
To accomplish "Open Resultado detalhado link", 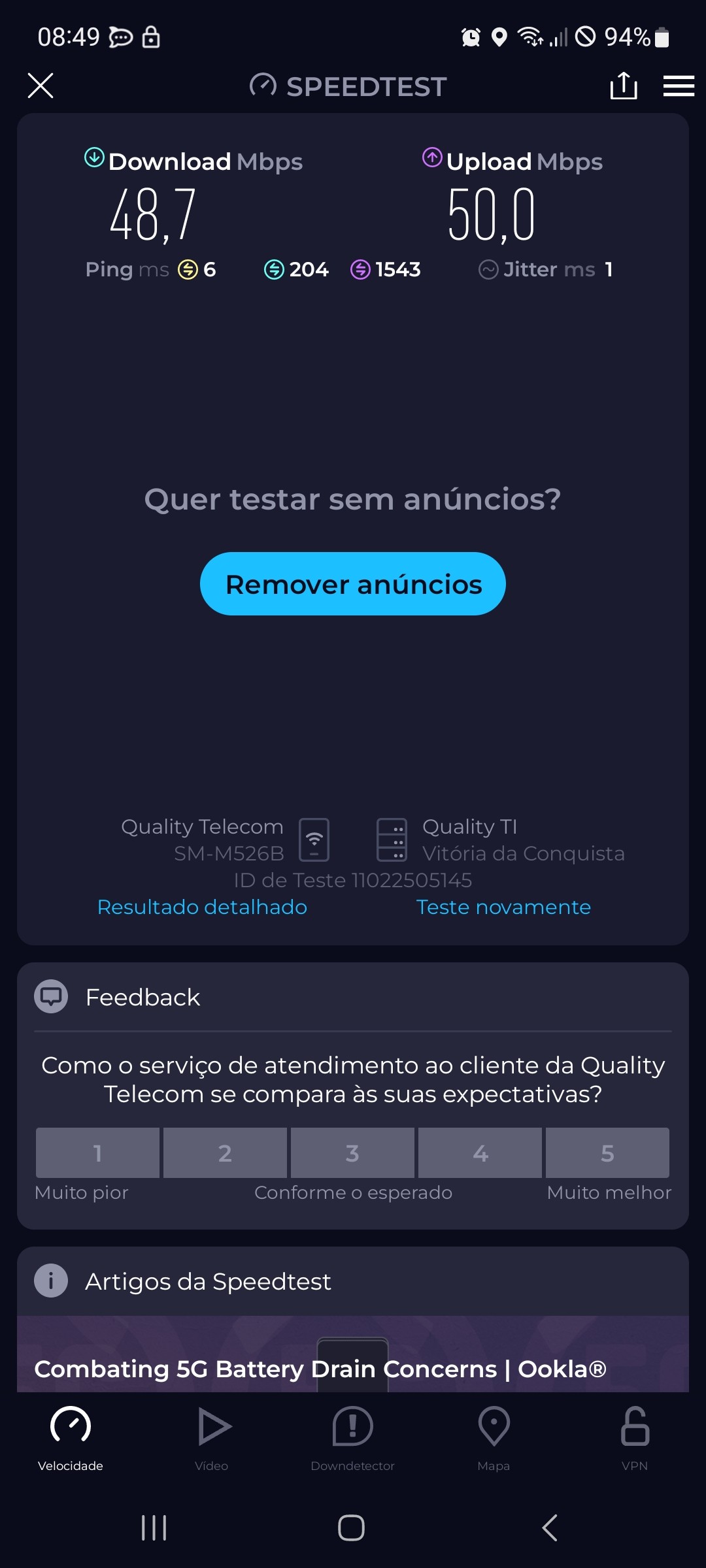I will (202, 907).
